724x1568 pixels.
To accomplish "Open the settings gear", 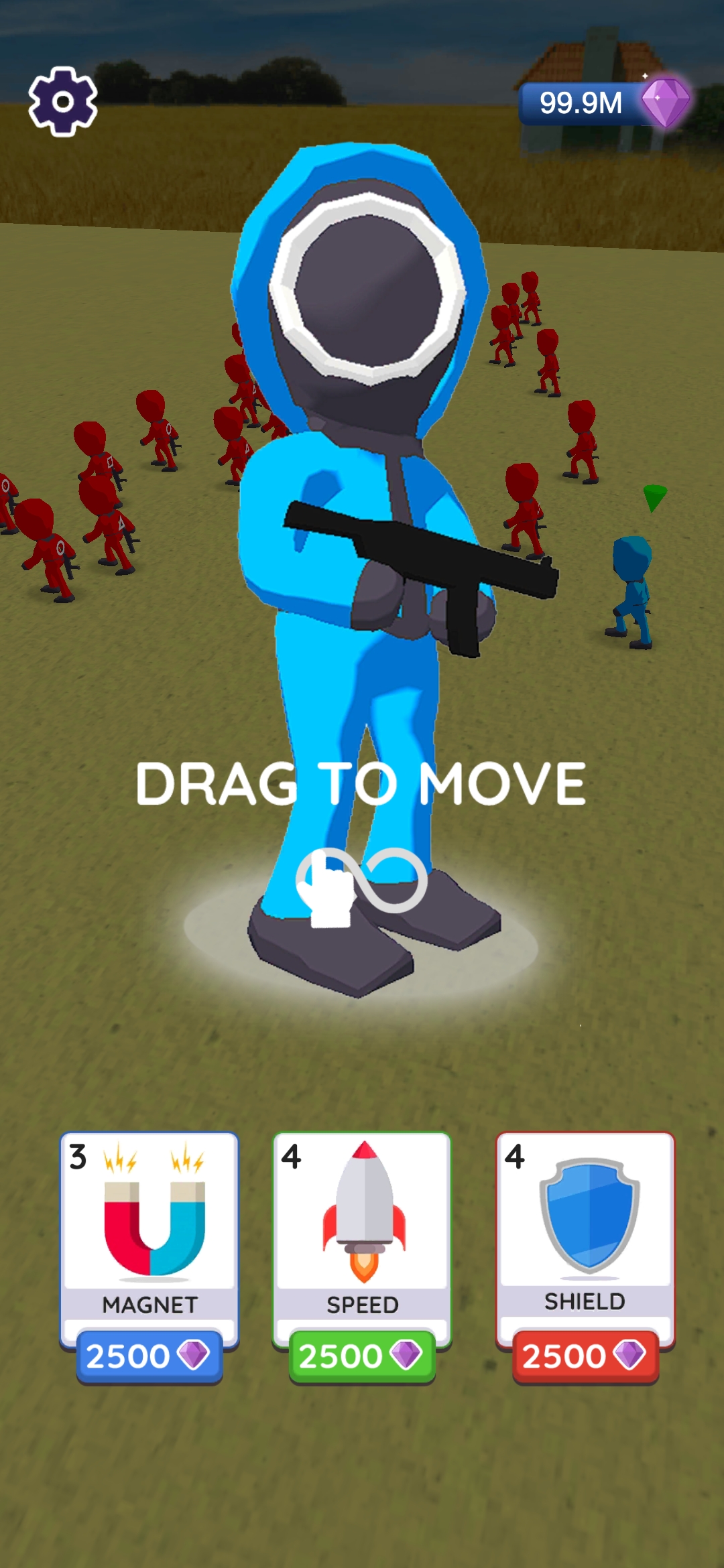I will (x=63, y=102).
